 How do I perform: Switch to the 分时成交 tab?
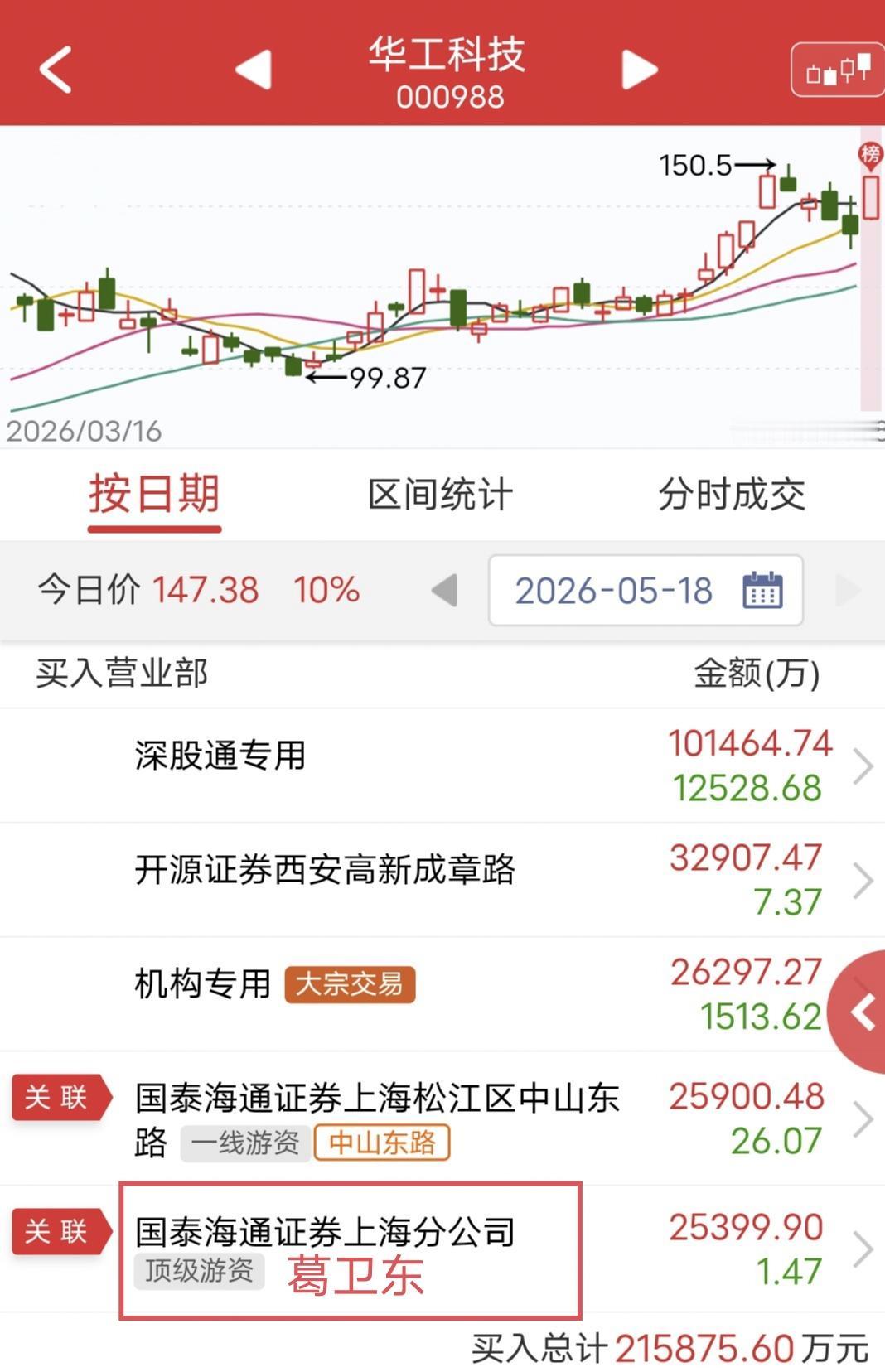[x=732, y=495]
